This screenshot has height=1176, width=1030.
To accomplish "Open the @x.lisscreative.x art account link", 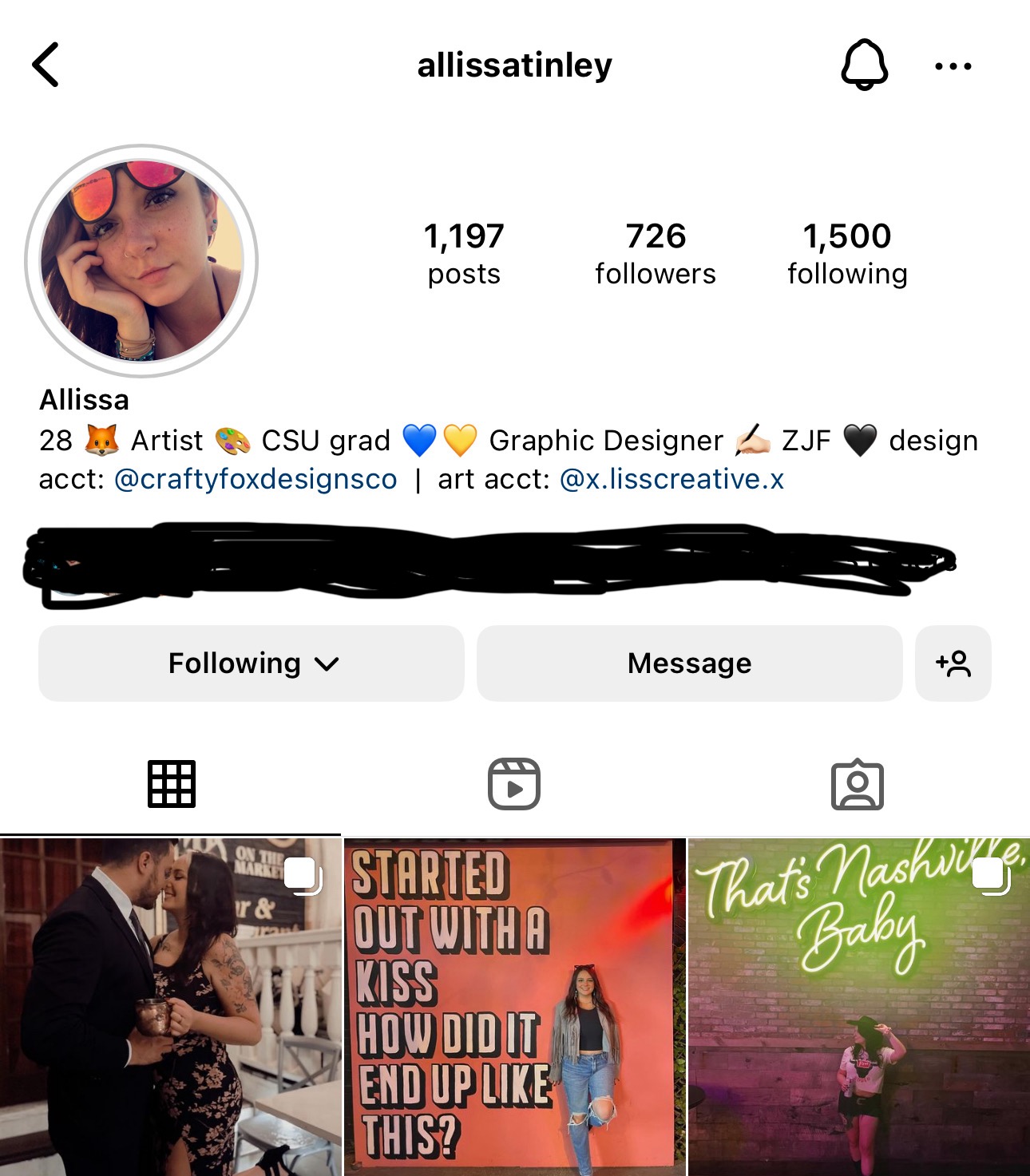I will 671,479.
